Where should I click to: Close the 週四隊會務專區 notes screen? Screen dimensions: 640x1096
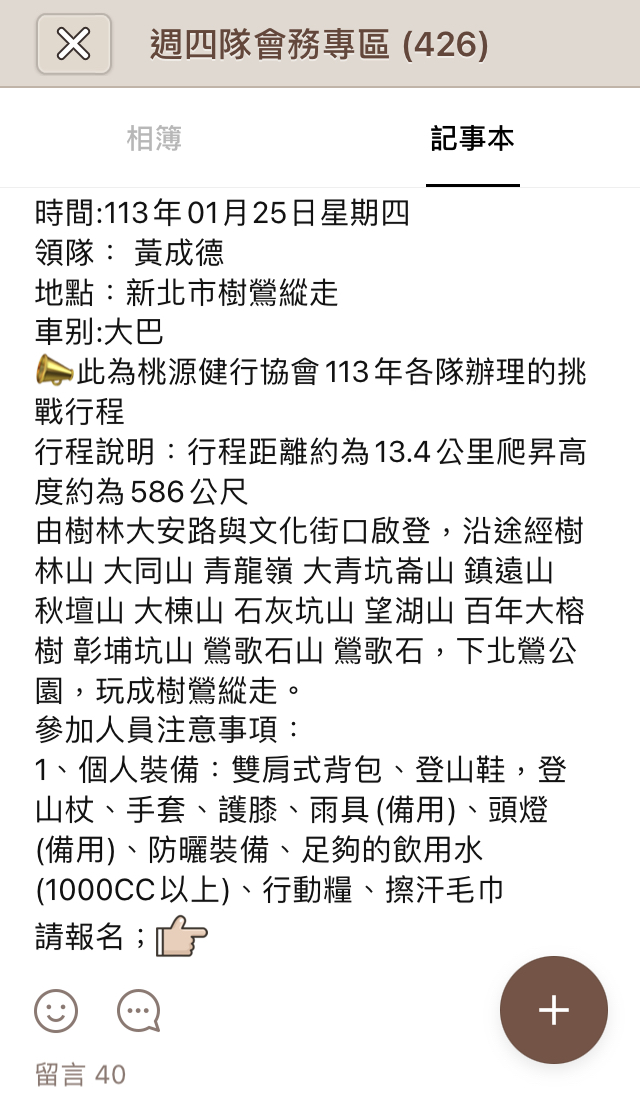(73, 44)
